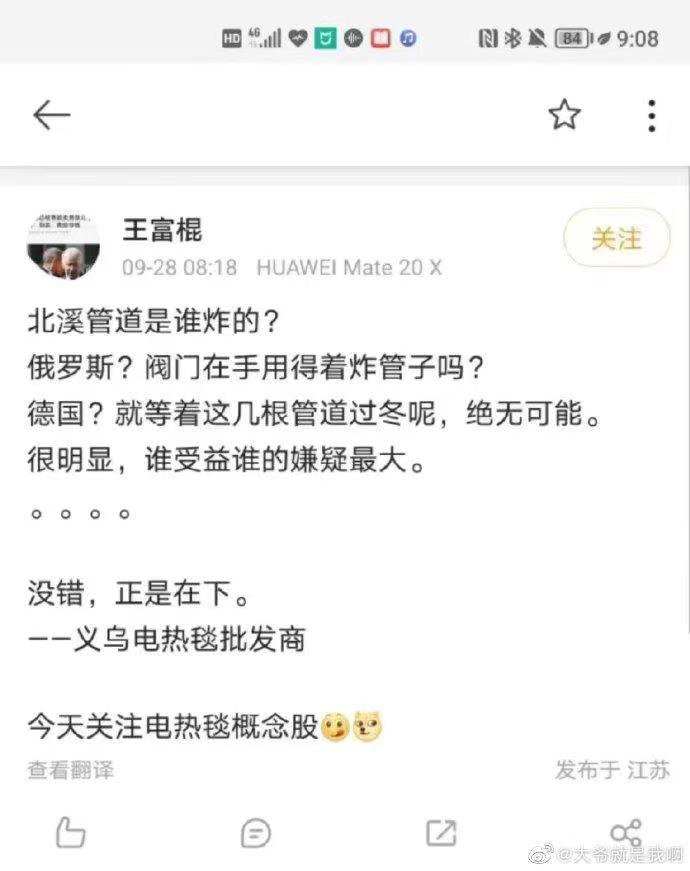The width and height of the screenshot is (690, 871).
Task: Follow user 王富棍 via 关注 button
Action: (x=616, y=240)
